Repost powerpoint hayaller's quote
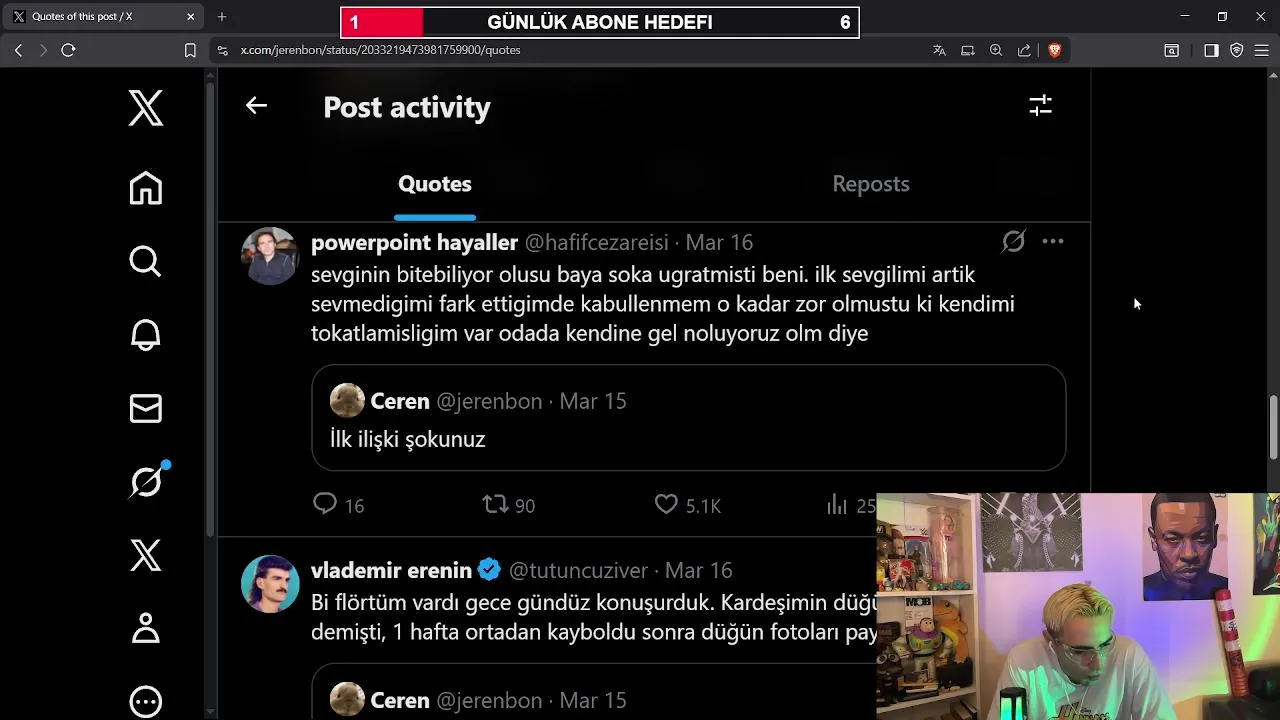 point(496,505)
